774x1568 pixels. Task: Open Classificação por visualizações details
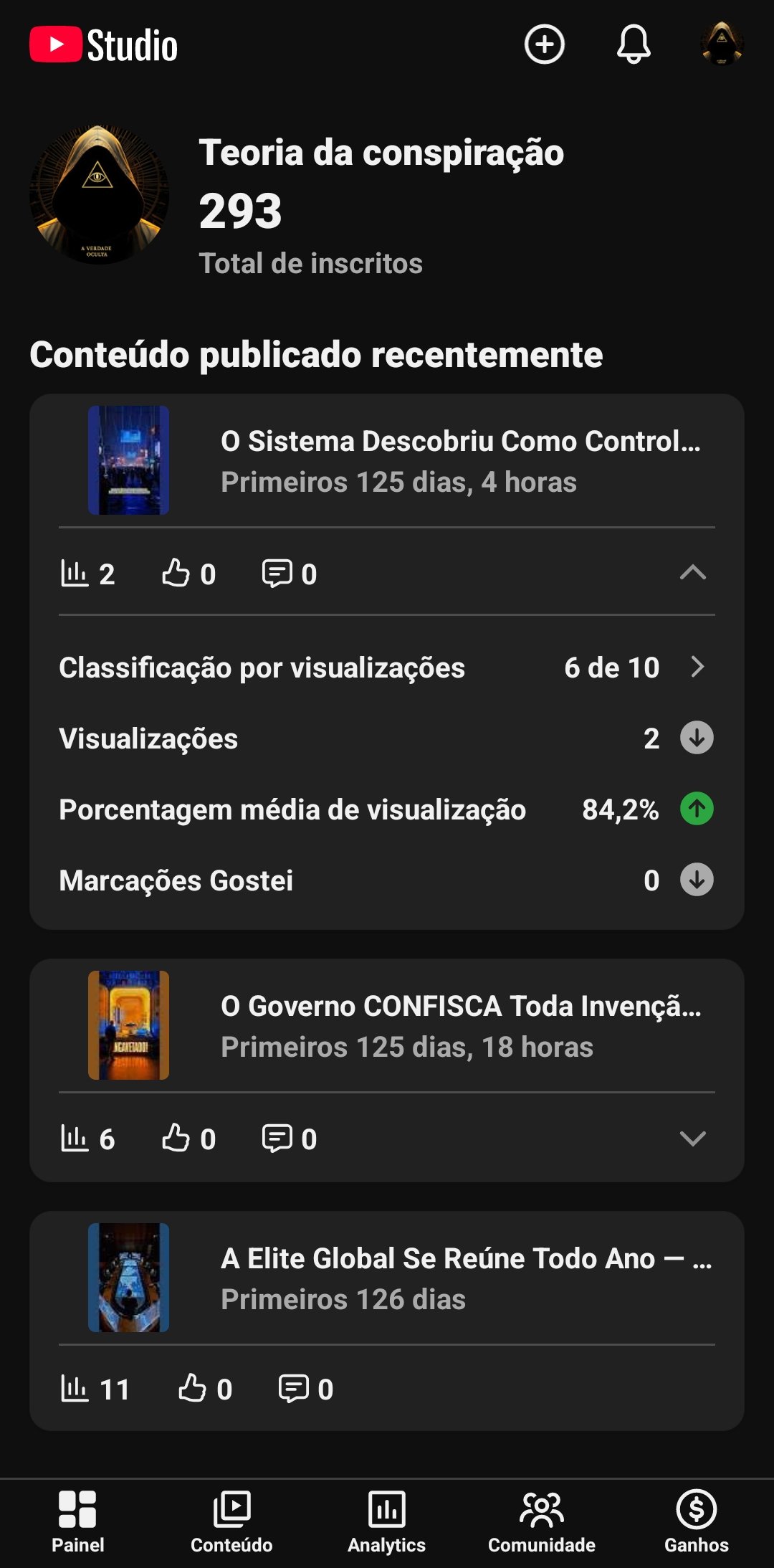[x=697, y=667]
